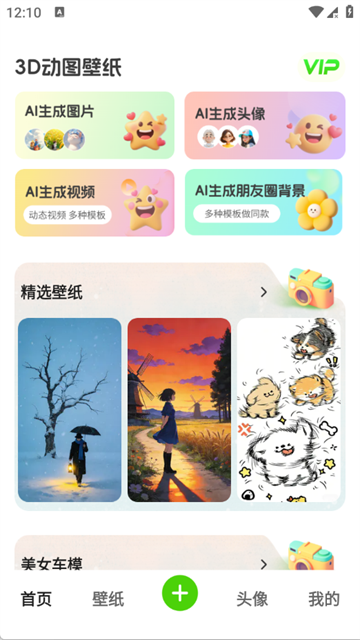Open the sketched puppies wallpaper

point(289,410)
